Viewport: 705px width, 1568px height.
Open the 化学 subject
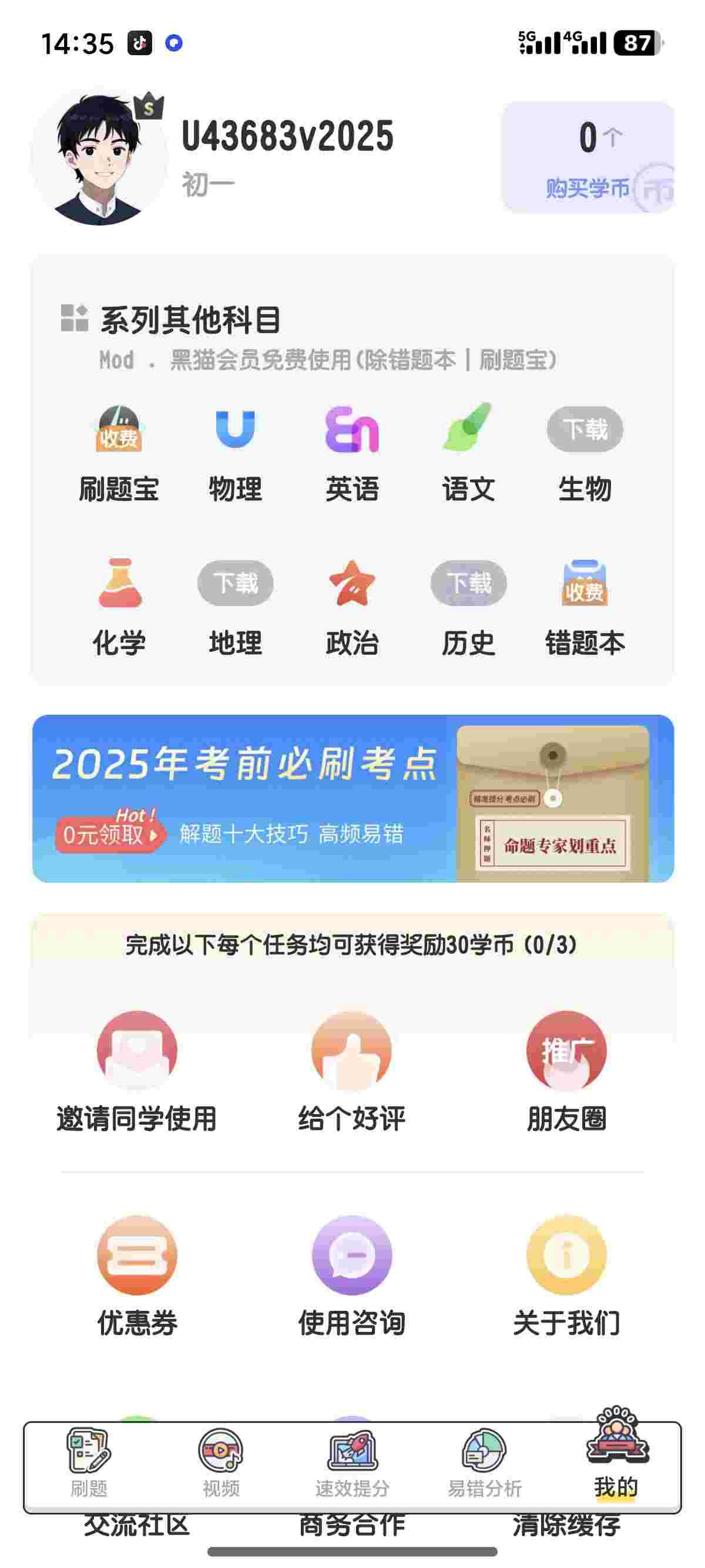(x=119, y=607)
